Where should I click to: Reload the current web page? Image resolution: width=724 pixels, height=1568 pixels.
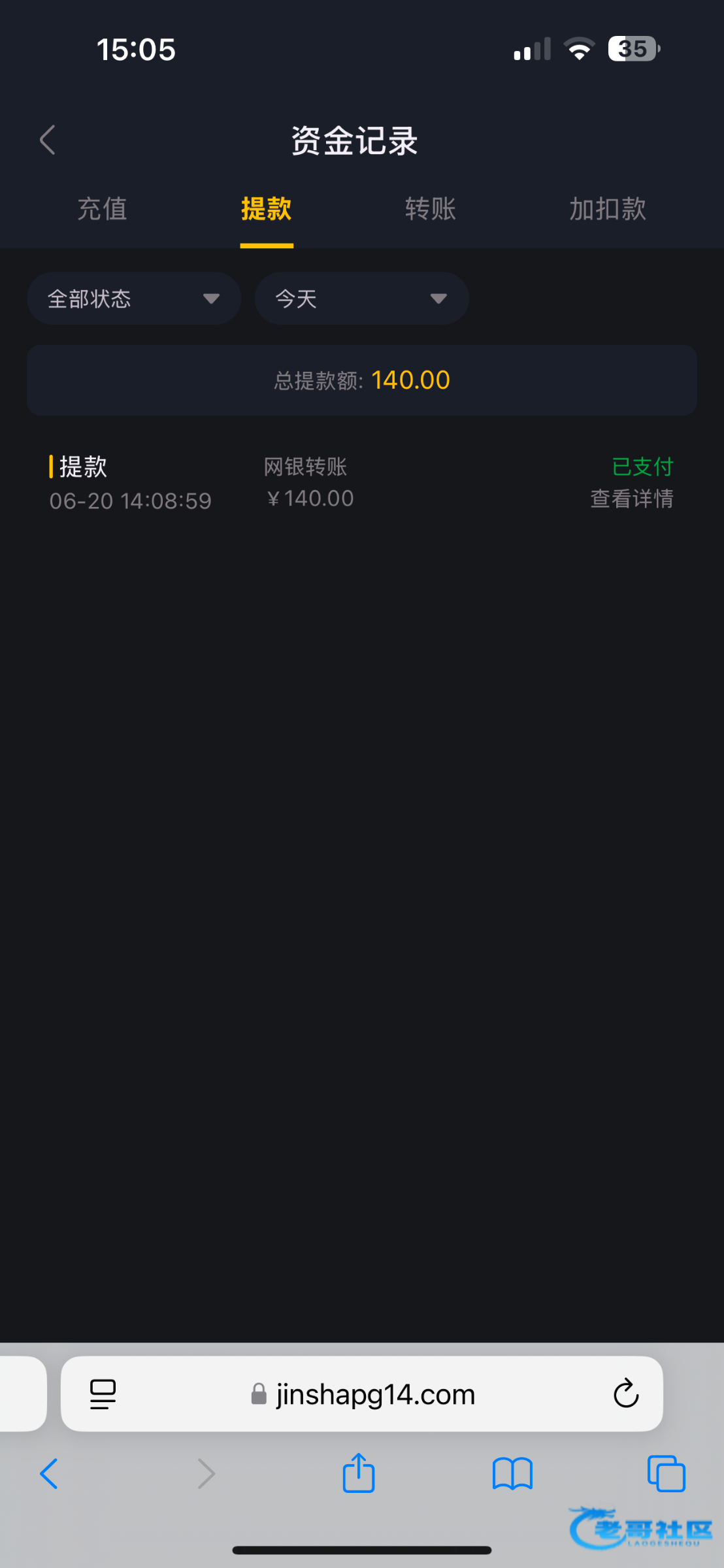coord(625,1394)
